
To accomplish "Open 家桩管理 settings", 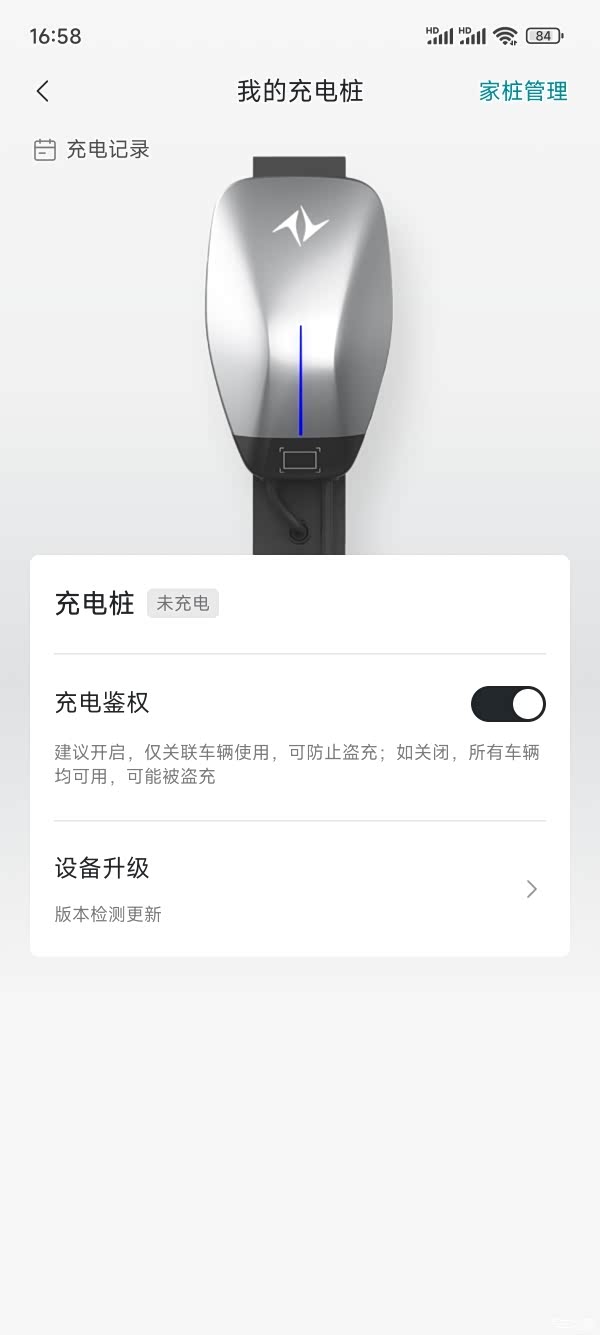I will click(x=523, y=92).
